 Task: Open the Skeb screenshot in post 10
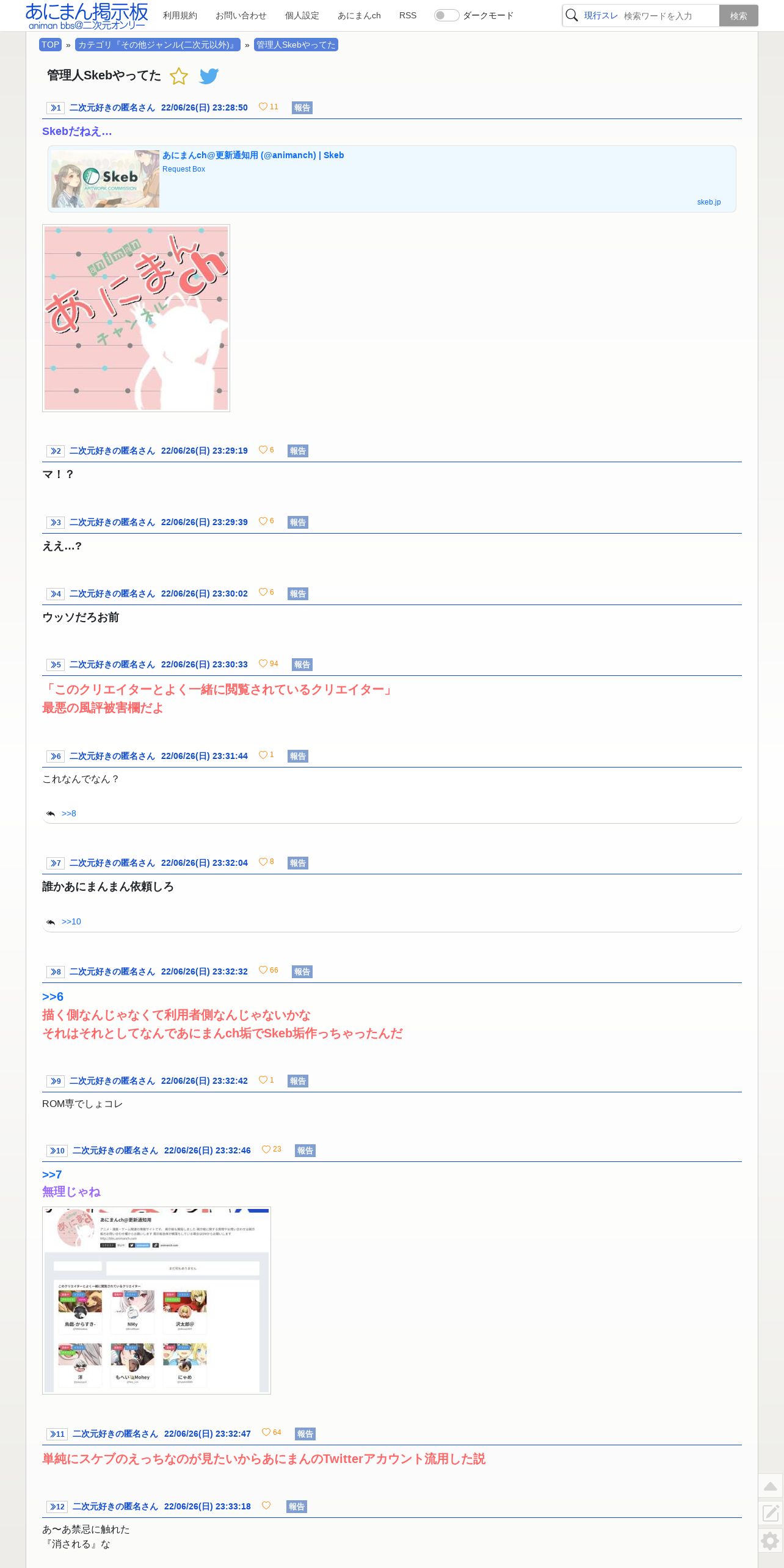click(x=156, y=1301)
